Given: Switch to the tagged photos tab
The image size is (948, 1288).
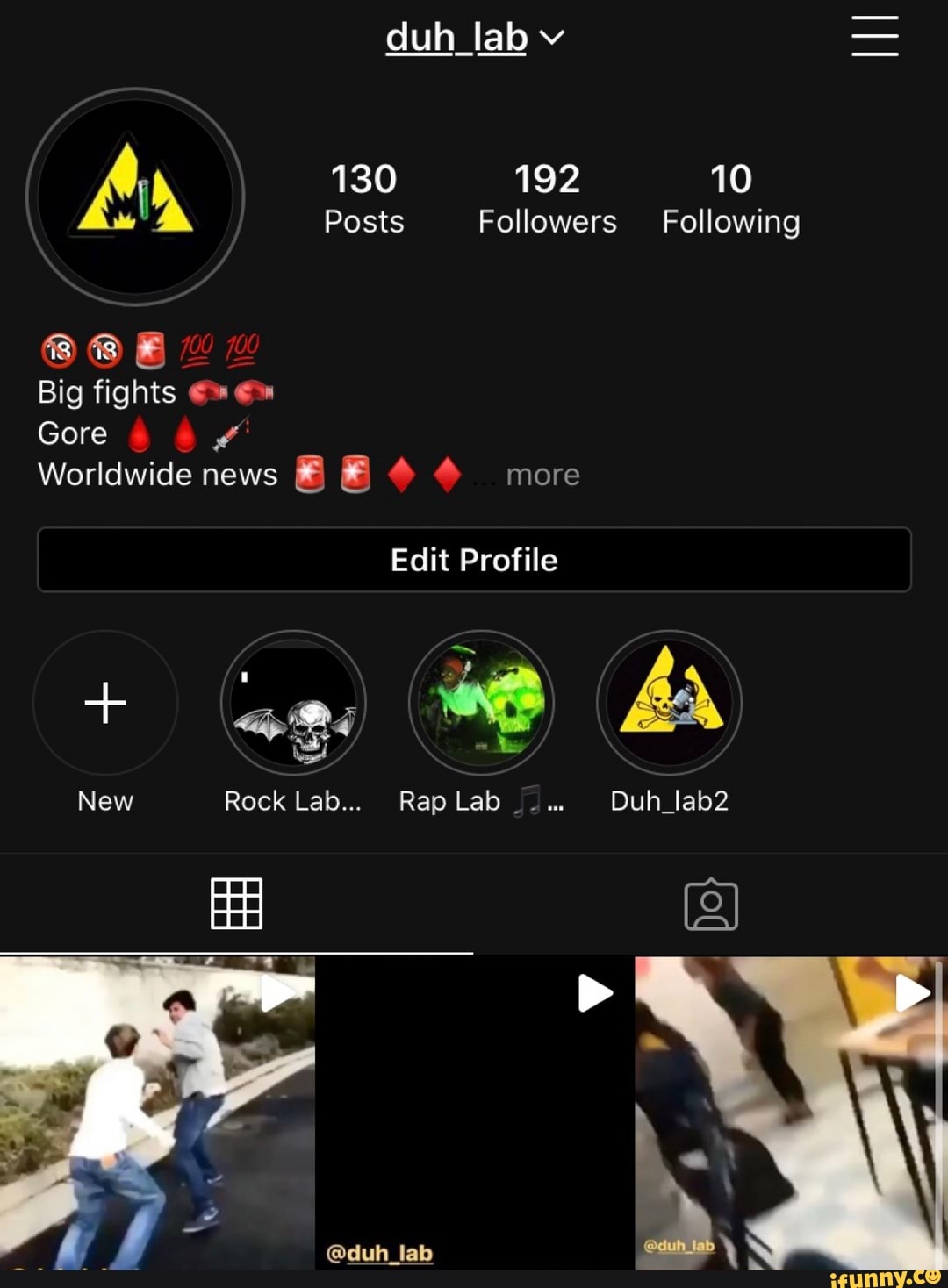Looking at the screenshot, I should [x=711, y=903].
